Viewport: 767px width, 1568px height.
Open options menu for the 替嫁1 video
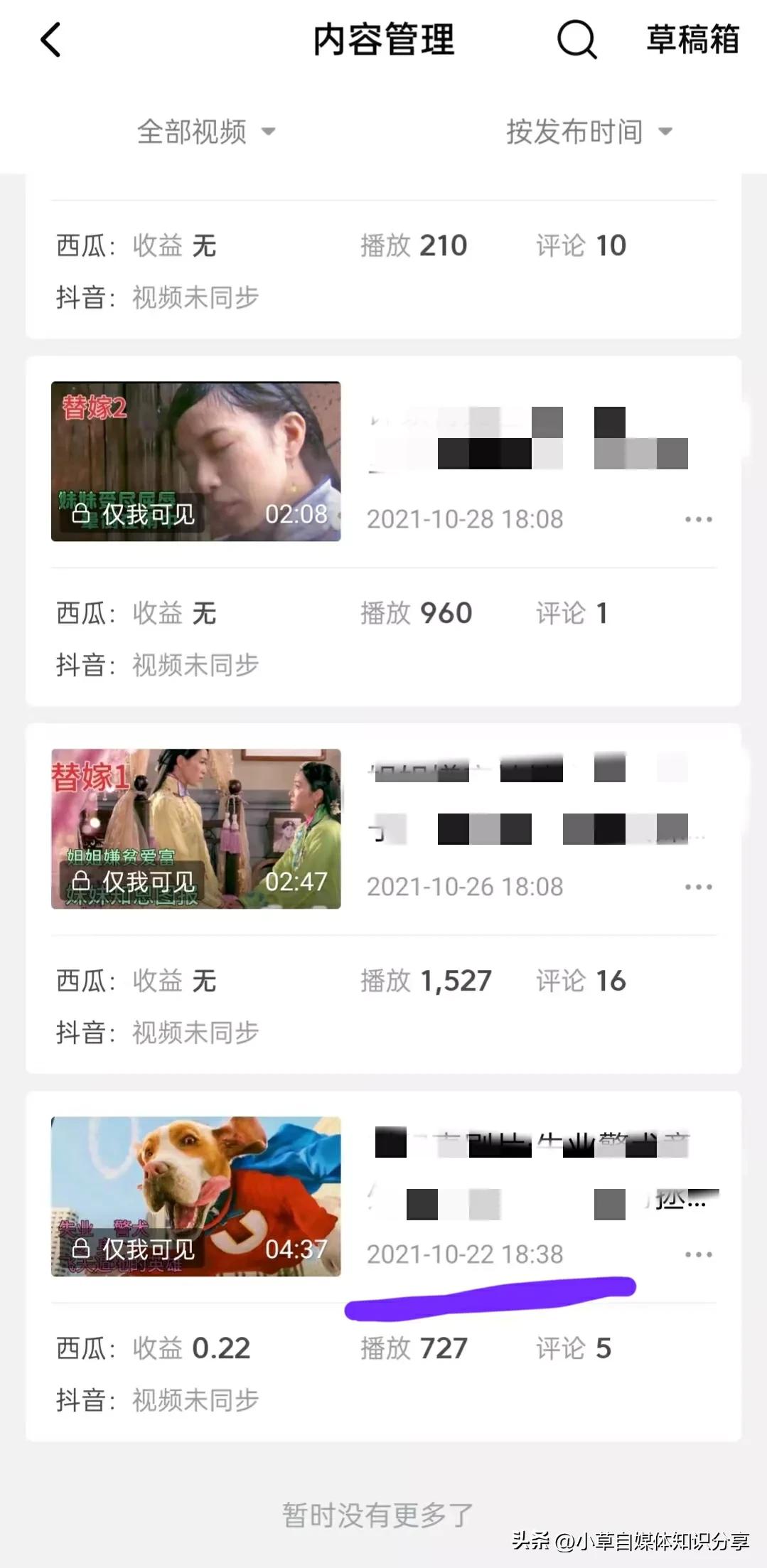699,887
